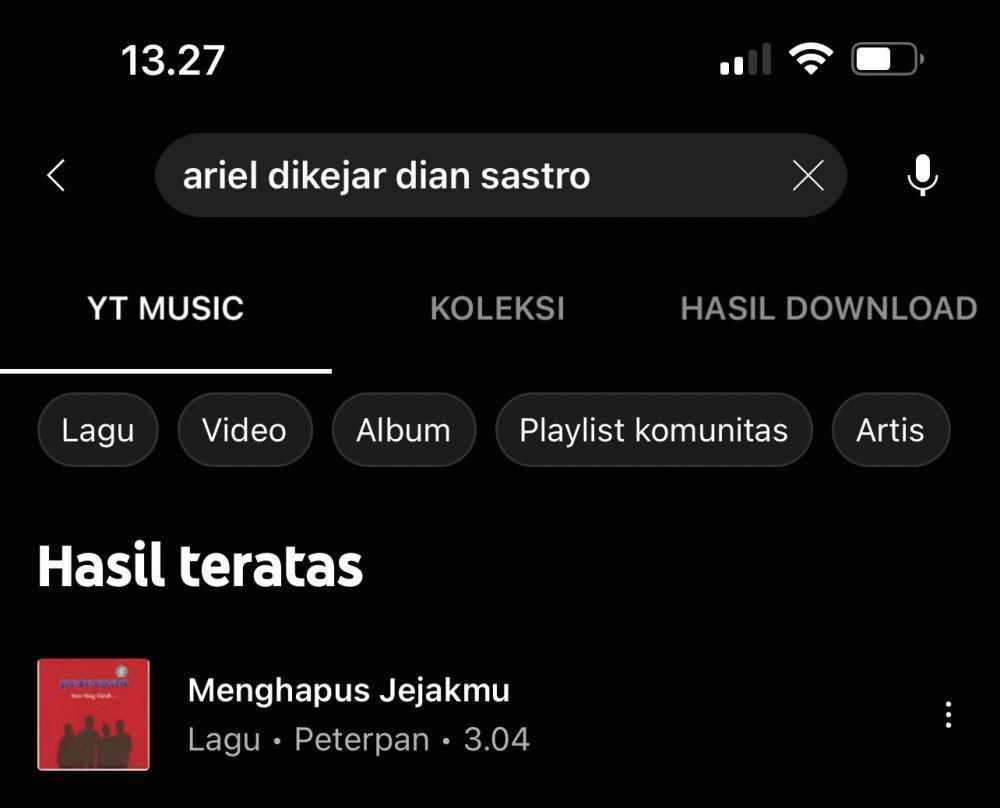
Task: Select the Playlist komunitas chip
Action: click(653, 430)
